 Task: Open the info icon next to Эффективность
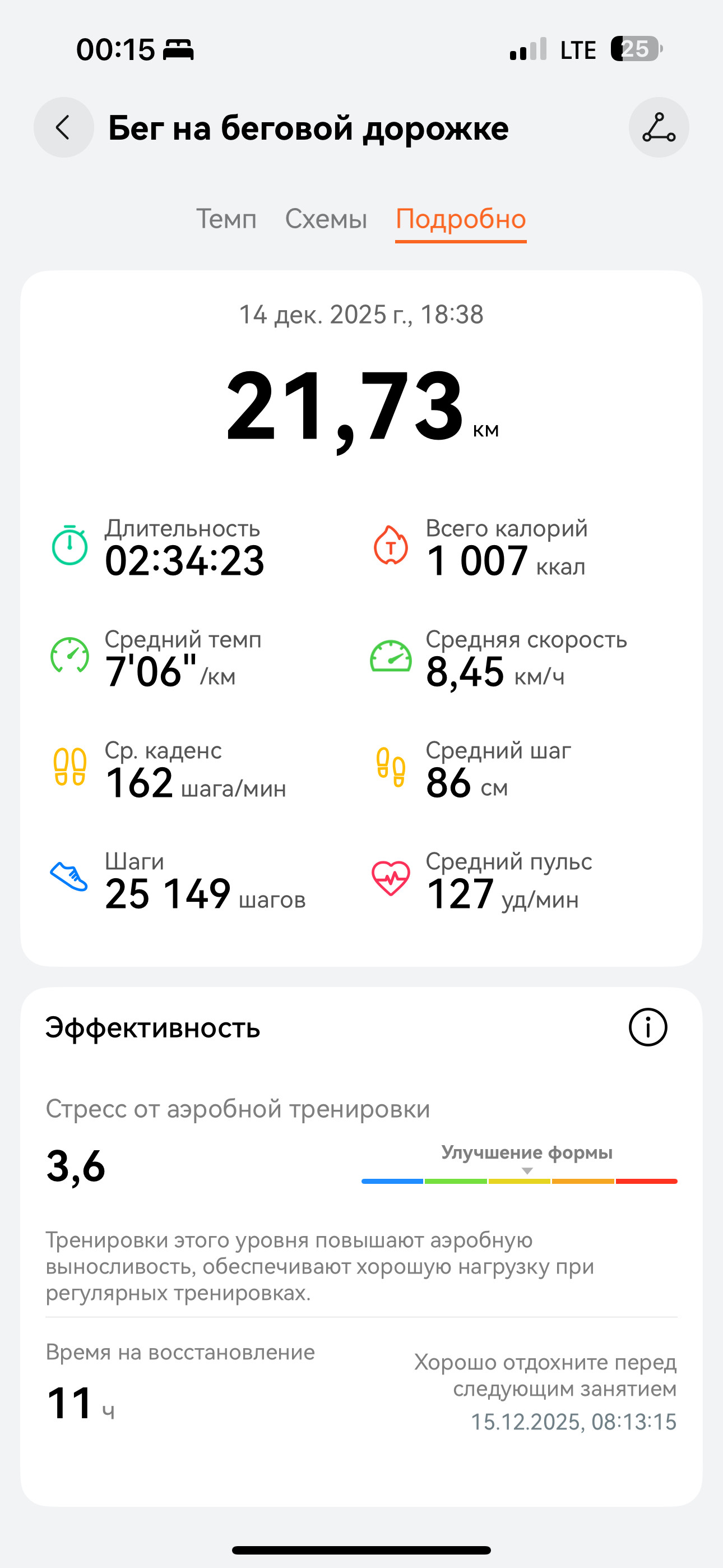(x=647, y=1027)
